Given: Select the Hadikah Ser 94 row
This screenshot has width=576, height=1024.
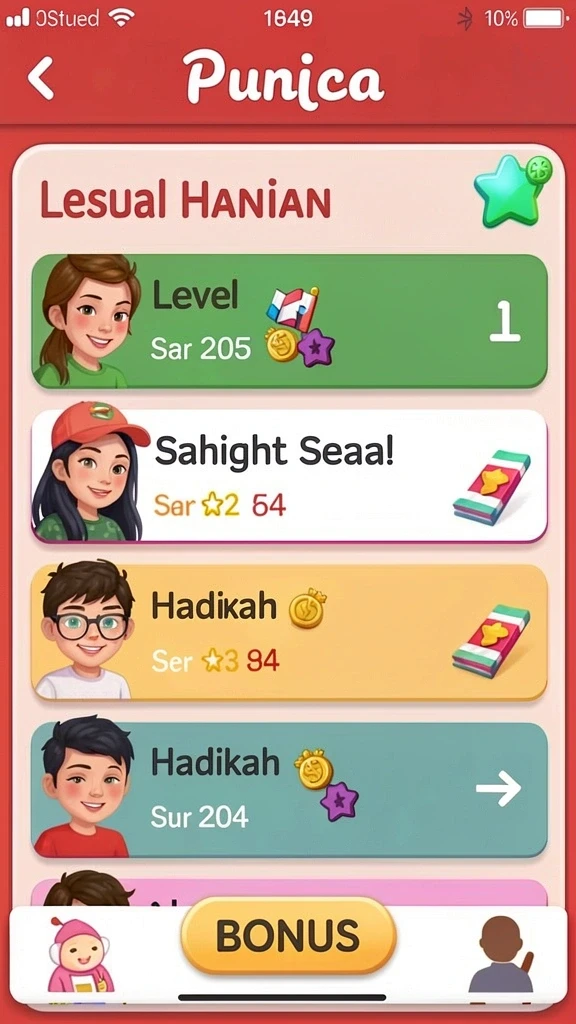Looking at the screenshot, I should pyautogui.click(x=289, y=632).
